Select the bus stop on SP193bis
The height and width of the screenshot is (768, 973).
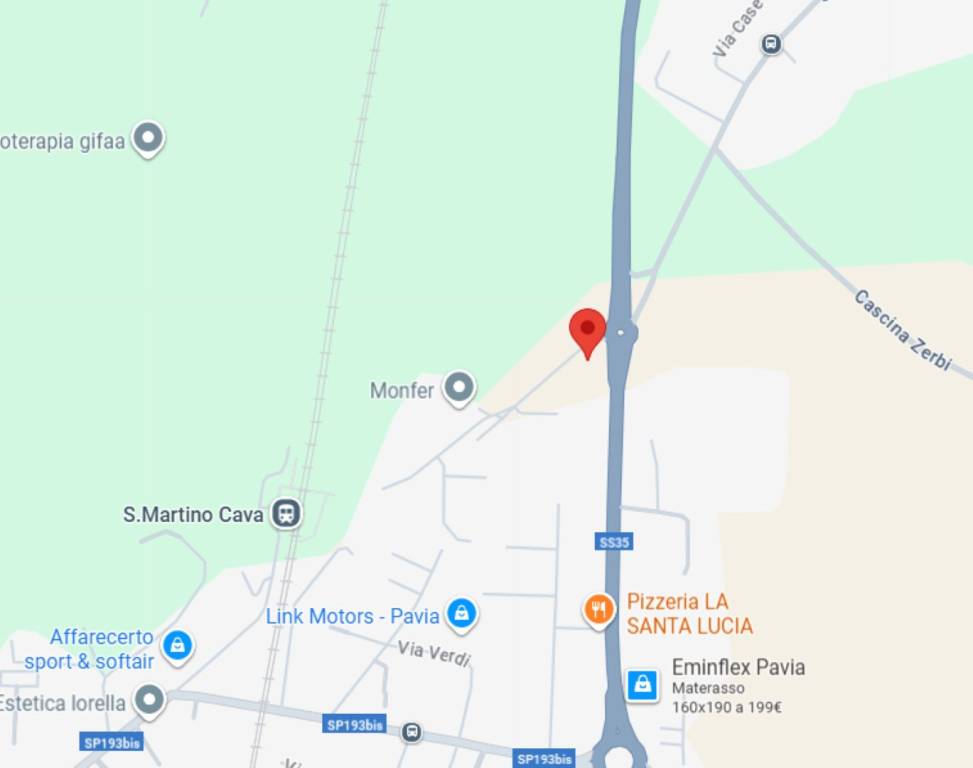point(411,732)
